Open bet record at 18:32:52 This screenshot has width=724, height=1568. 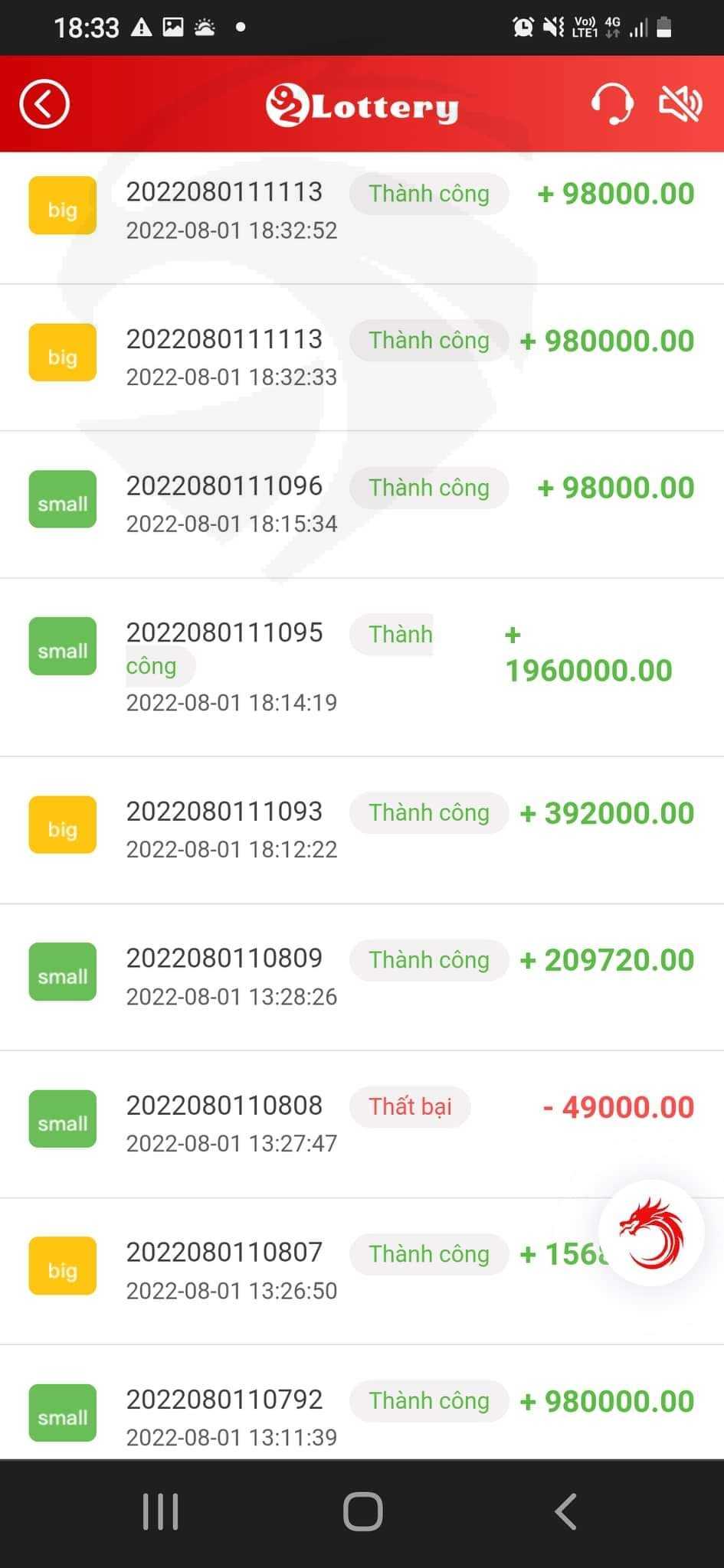[x=362, y=211]
